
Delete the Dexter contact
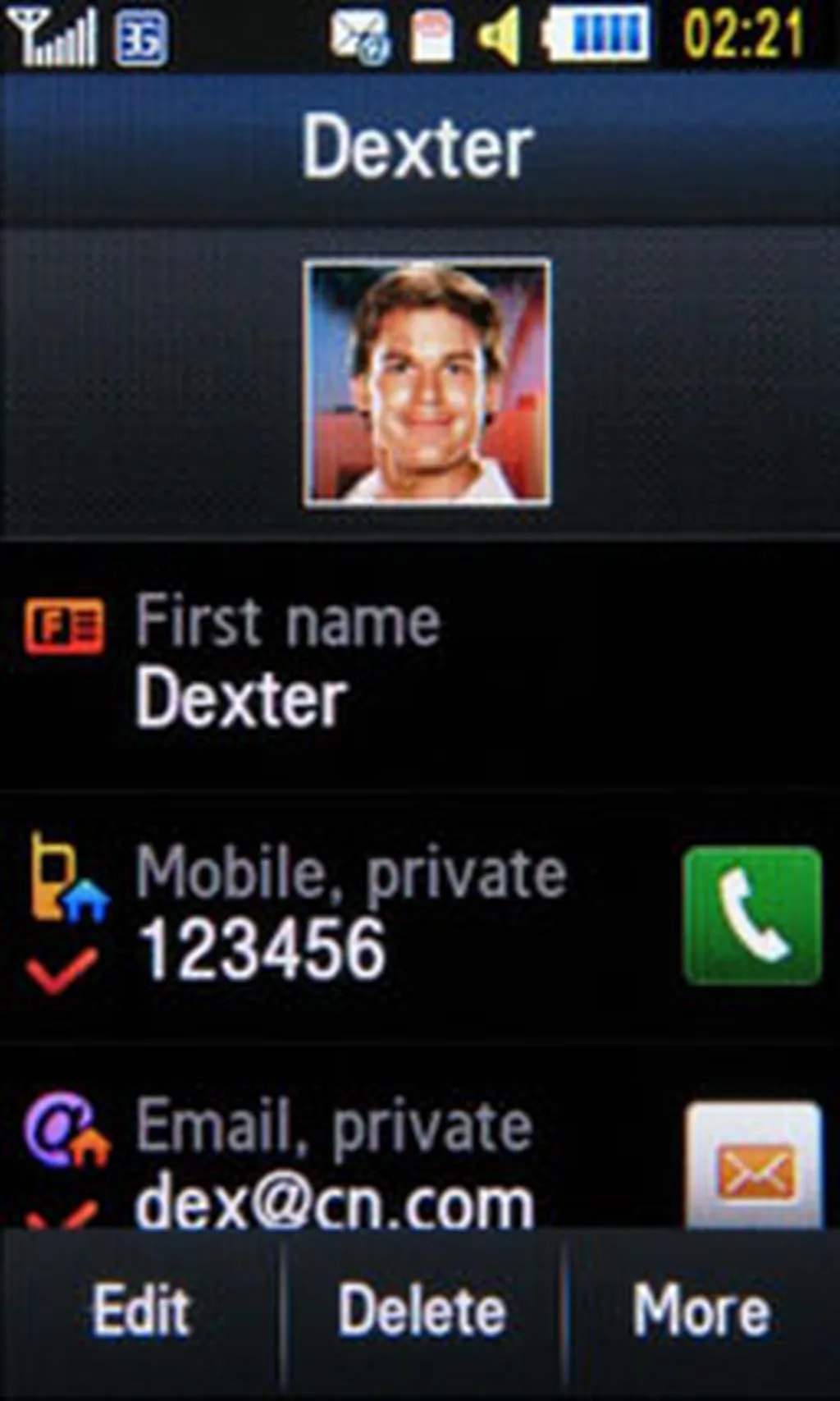pyautogui.click(x=422, y=1311)
